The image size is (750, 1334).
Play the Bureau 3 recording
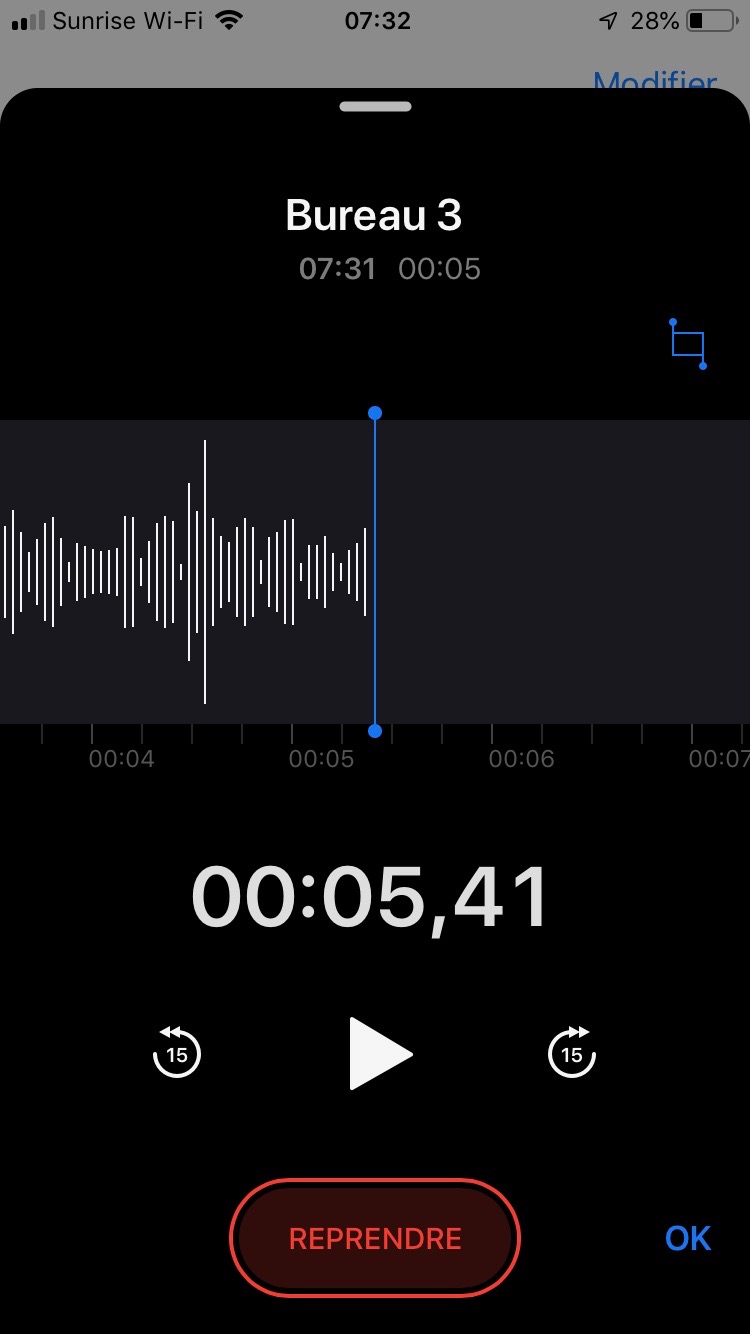380,1053
